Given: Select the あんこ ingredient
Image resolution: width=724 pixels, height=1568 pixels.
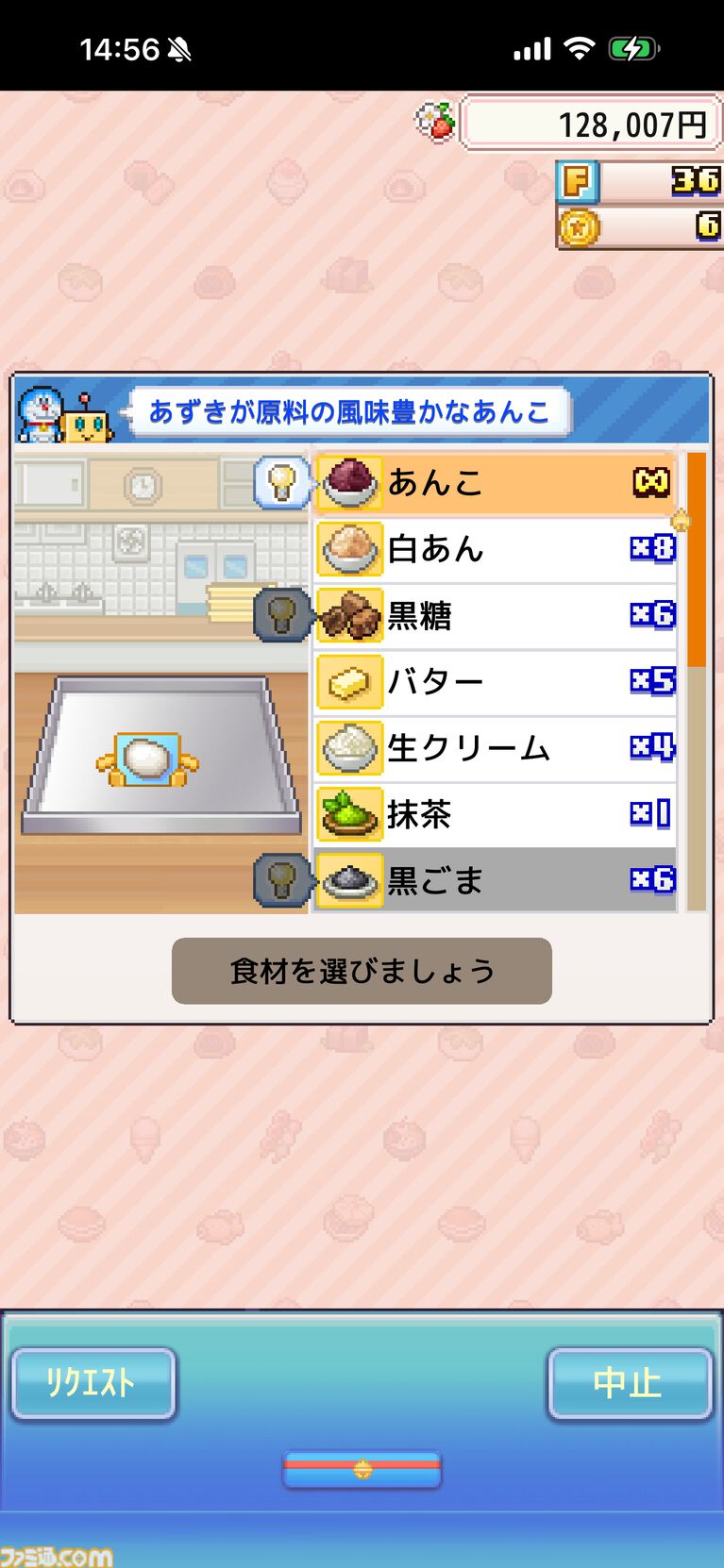Looking at the screenshot, I should 495,483.
